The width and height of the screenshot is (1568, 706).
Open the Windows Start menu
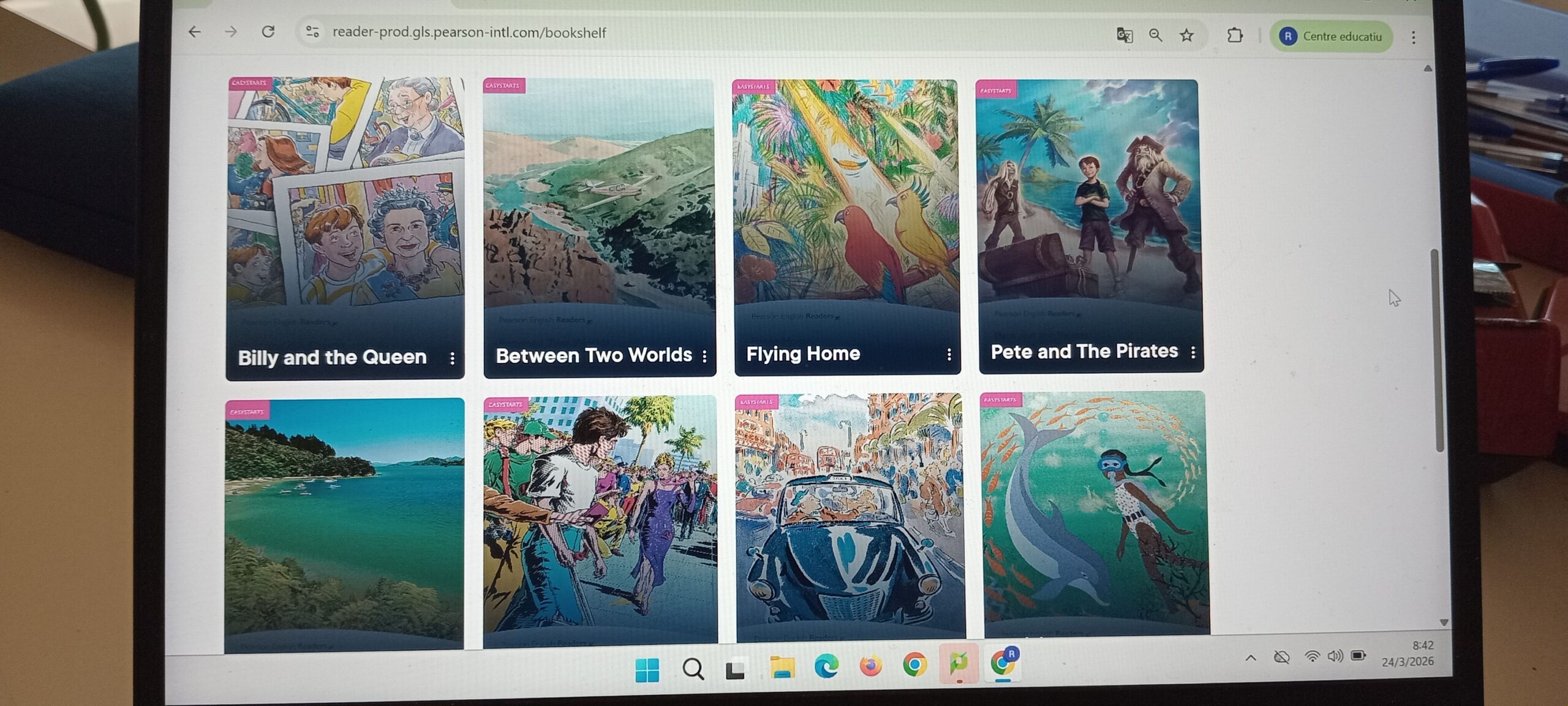coord(647,669)
